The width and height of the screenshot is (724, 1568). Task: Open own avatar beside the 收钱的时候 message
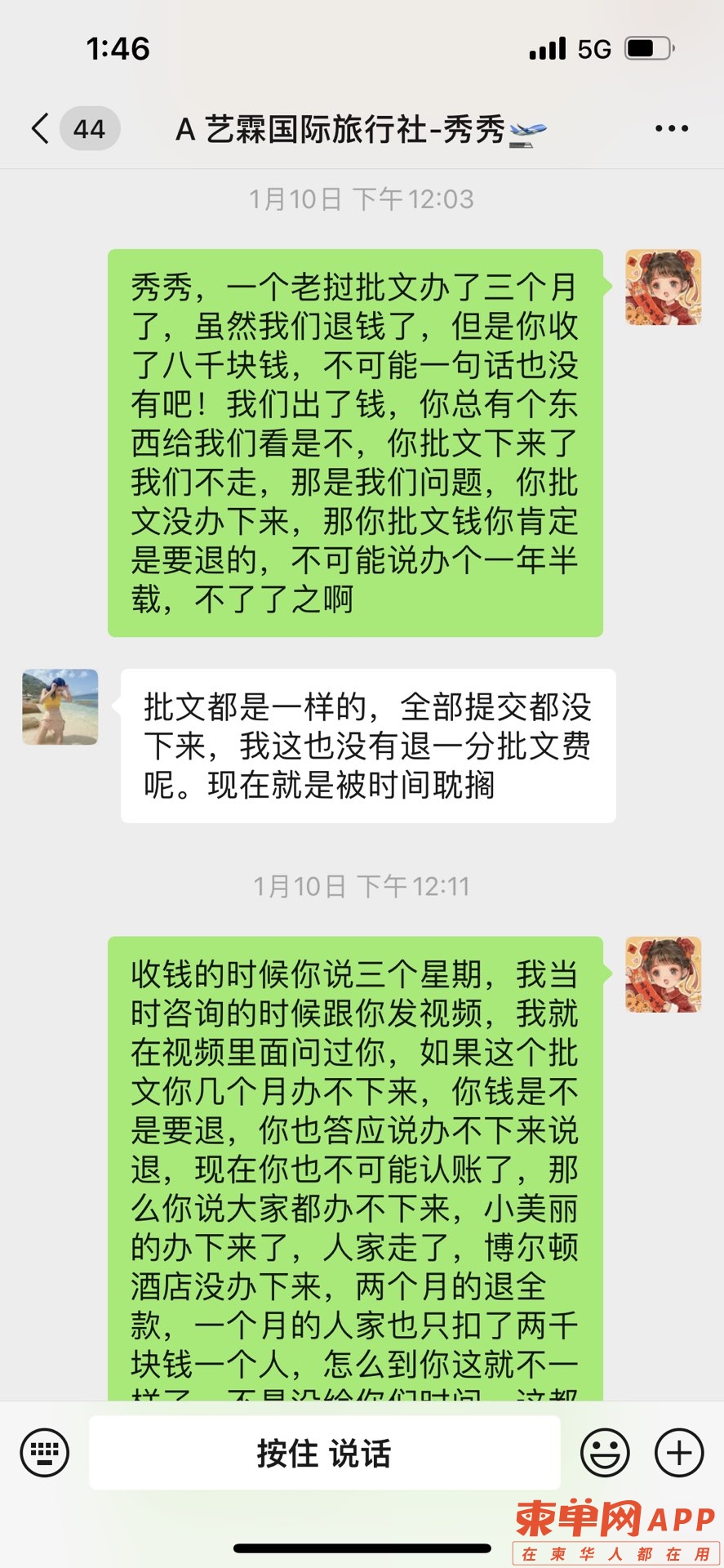[663, 974]
